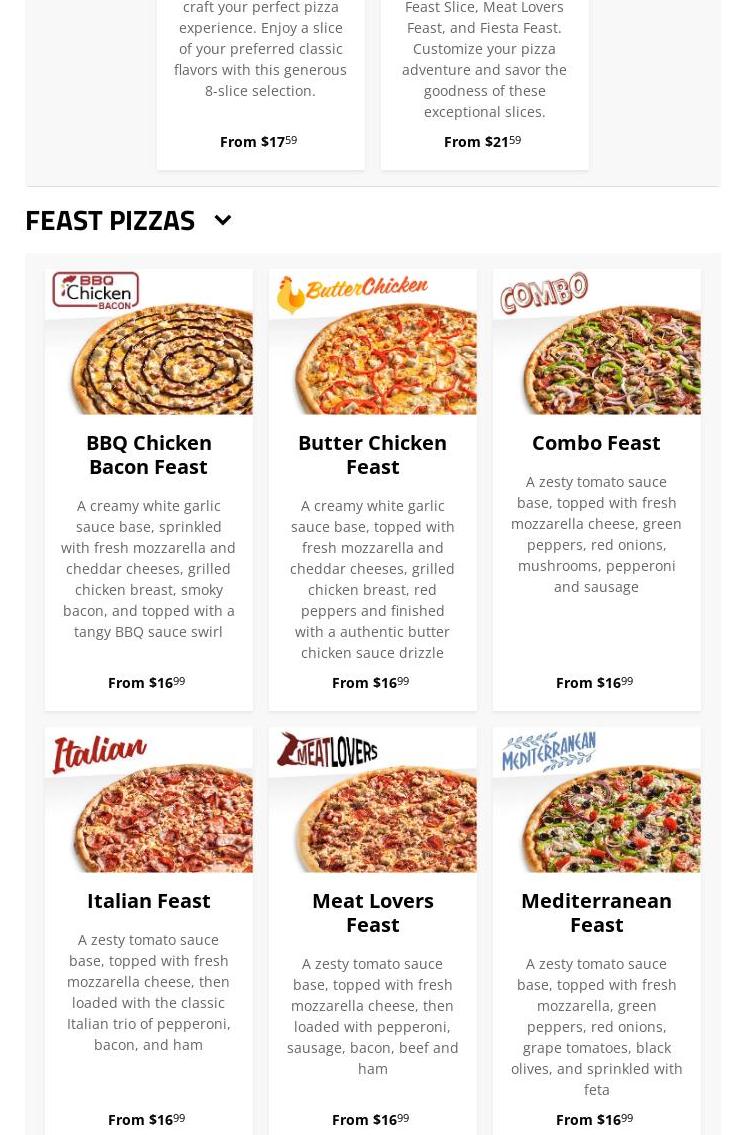The width and height of the screenshot is (745, 1135).
Task: Open BBQ Chicken Bacon Feast pizza
Action: click(148, 455)
